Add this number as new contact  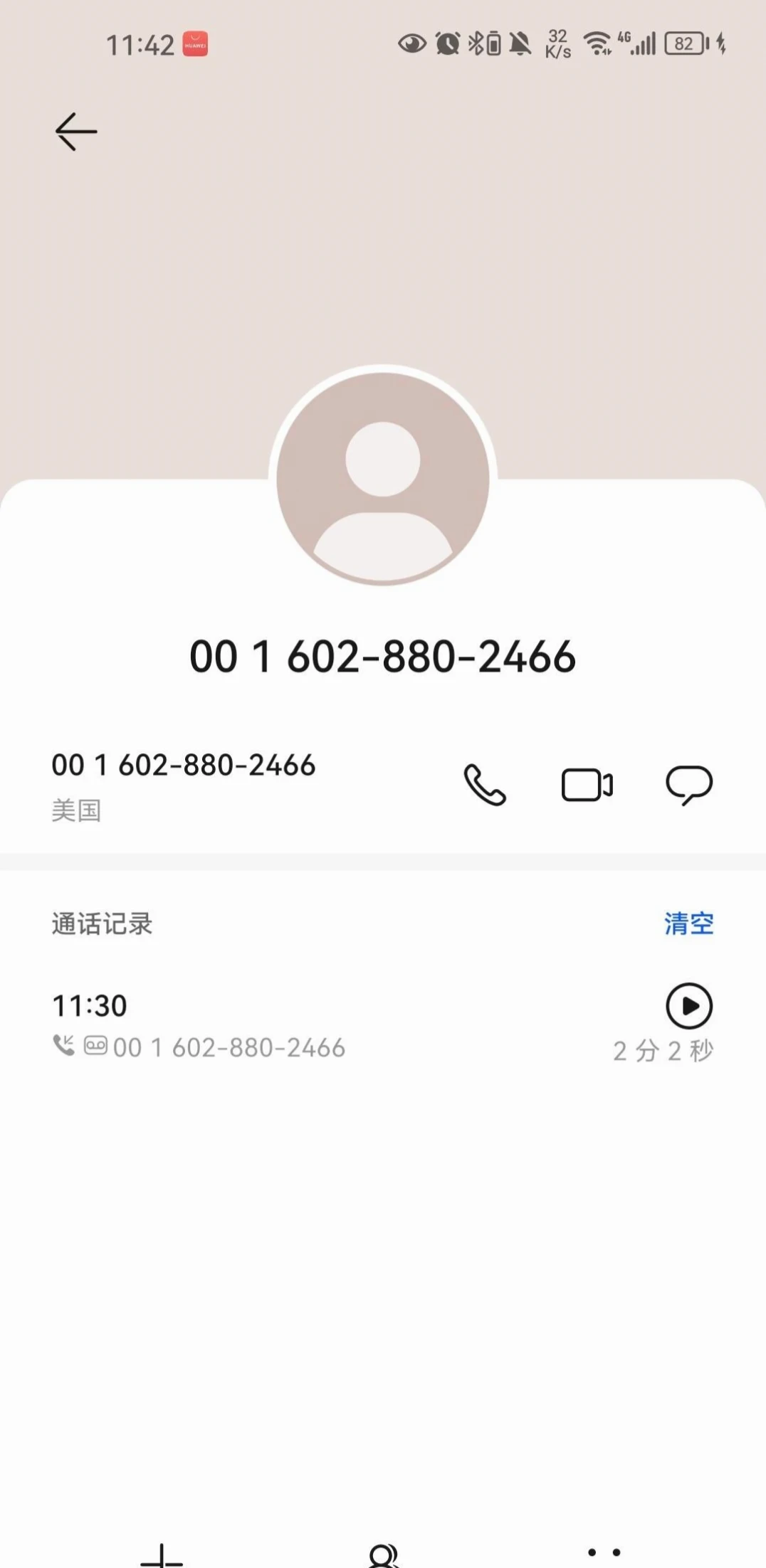click(x=162, y=1555)
